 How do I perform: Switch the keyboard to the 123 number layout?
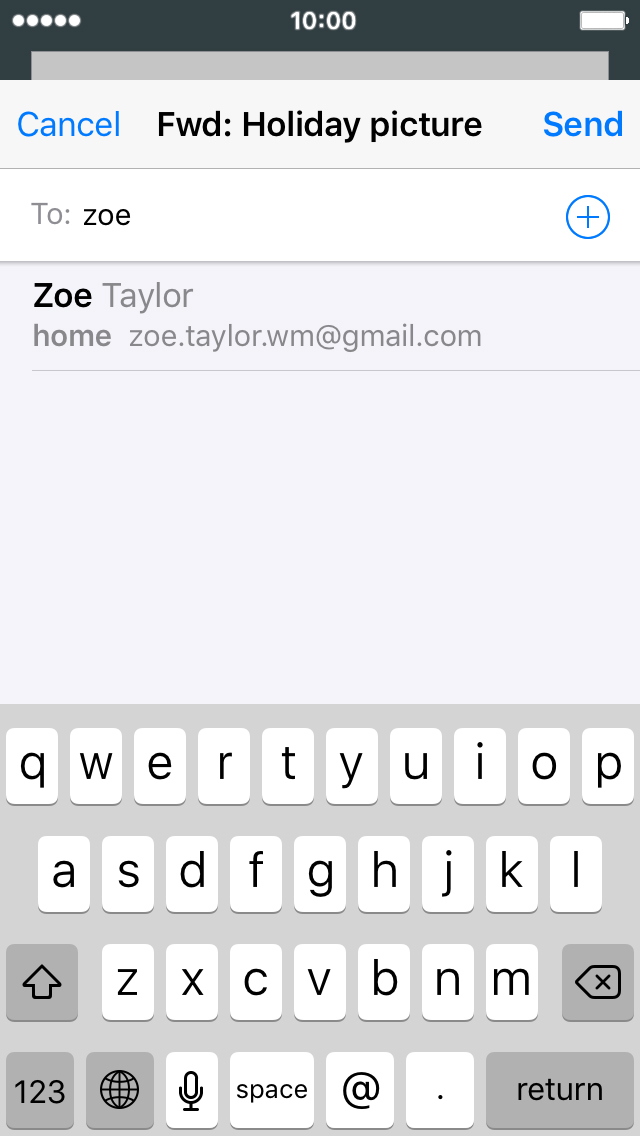[x=40, y=1090]
